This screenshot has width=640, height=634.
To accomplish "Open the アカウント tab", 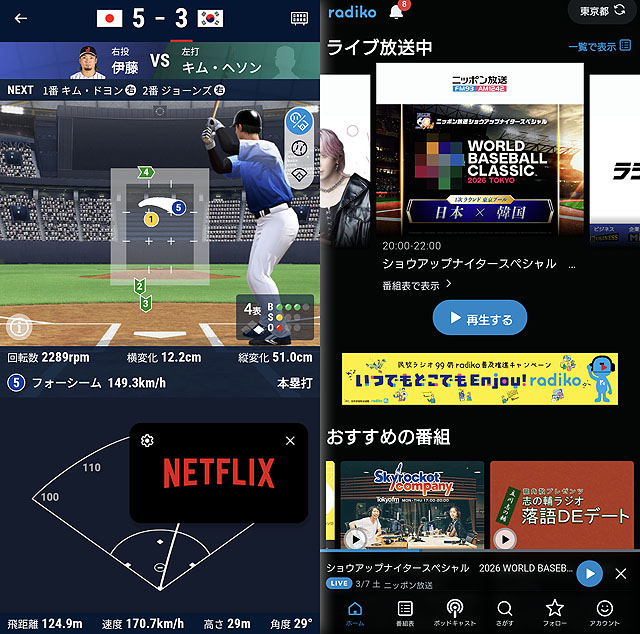I will coord(606,612).
